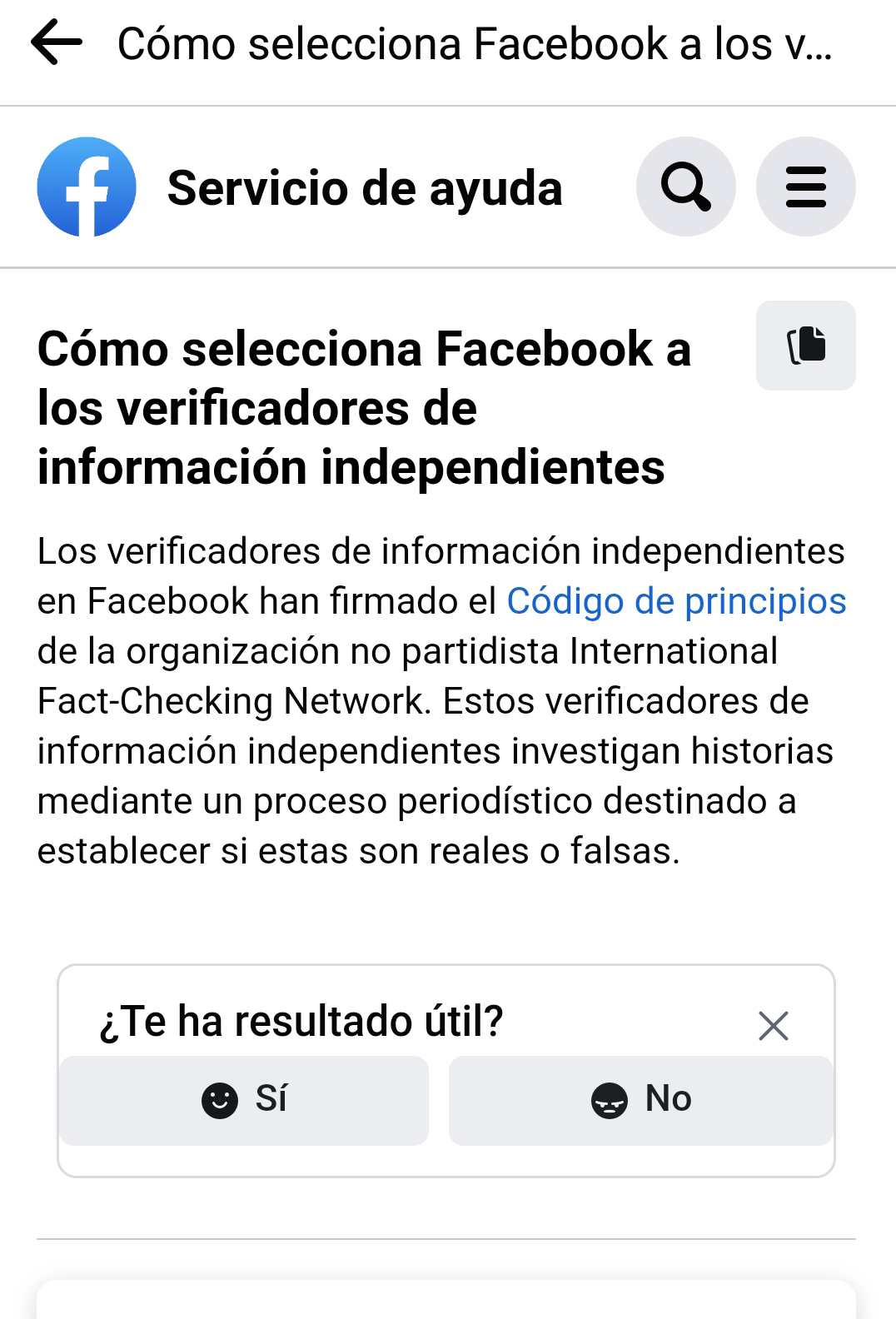Dismiss the ¿Te ha resultado útil? card

(773, 1026)
